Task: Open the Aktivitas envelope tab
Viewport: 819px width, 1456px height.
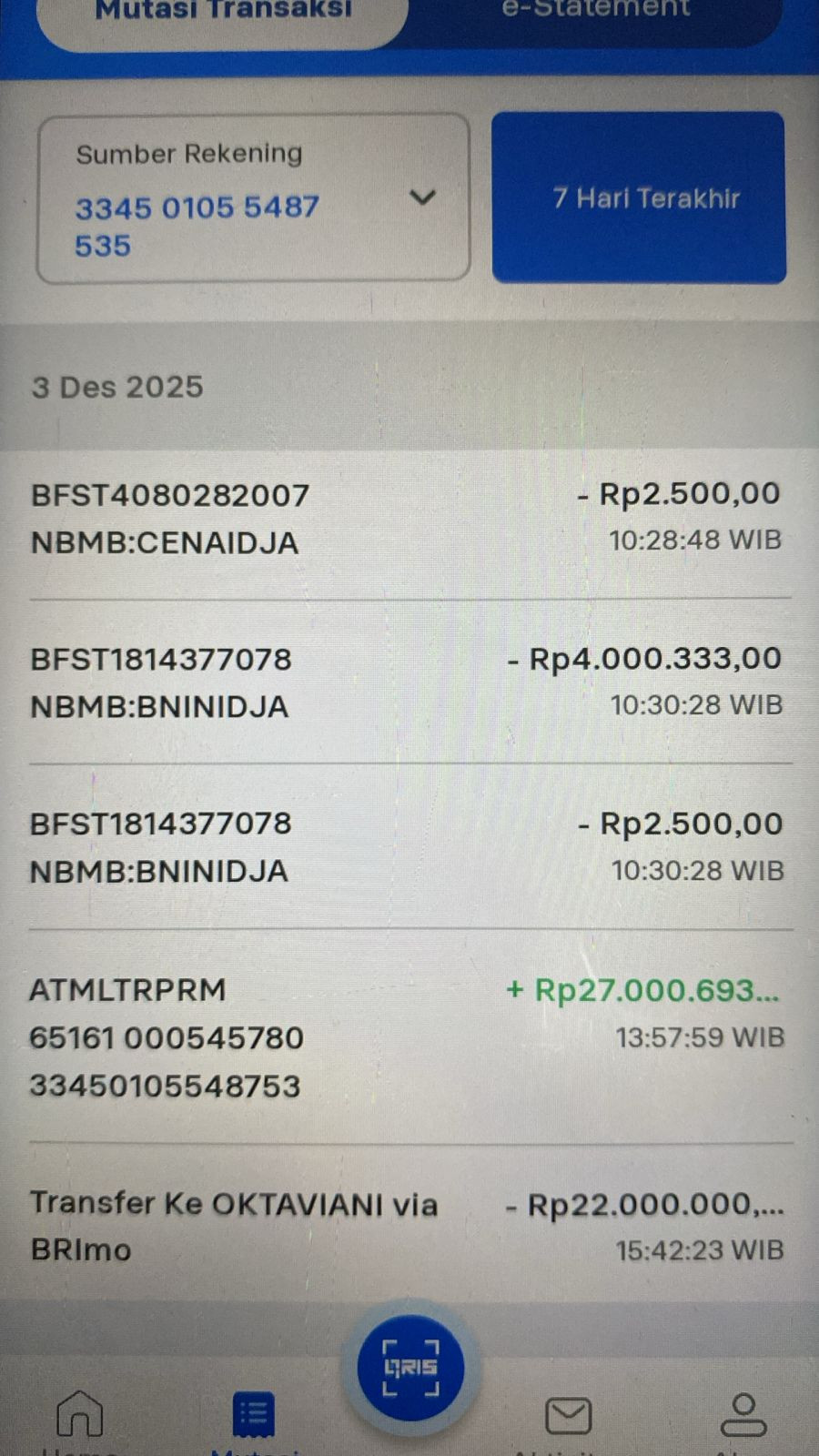Action: pos(568,1417)
